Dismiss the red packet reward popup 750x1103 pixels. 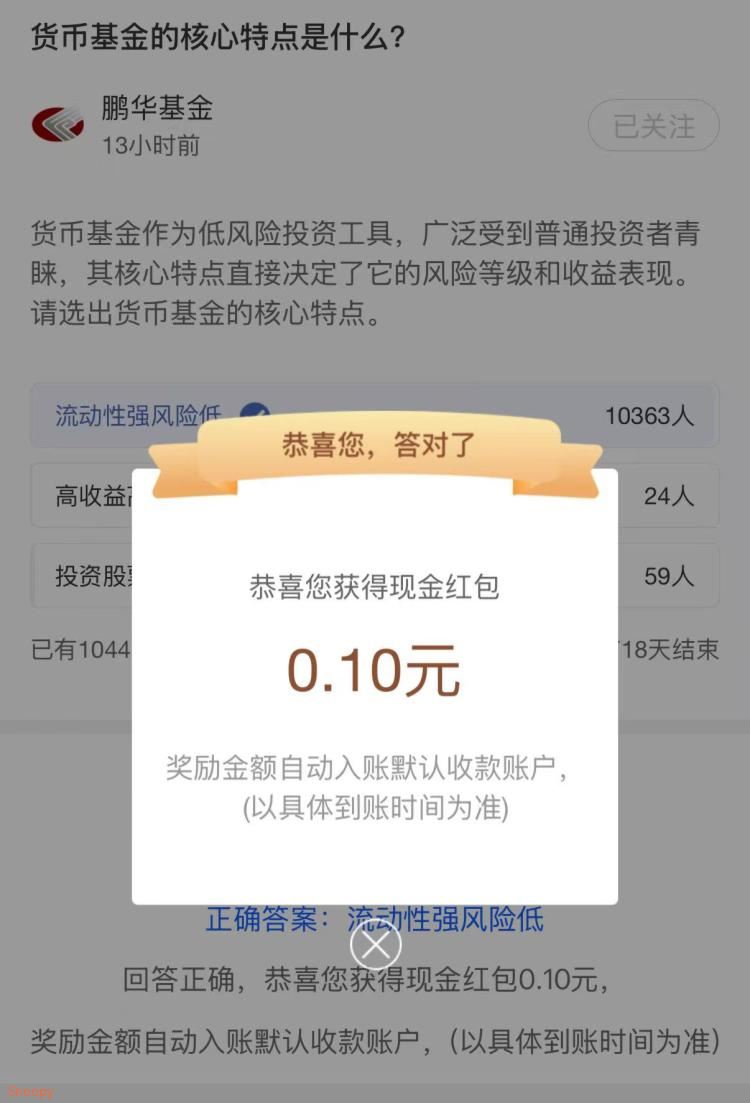tap(375, 944)
